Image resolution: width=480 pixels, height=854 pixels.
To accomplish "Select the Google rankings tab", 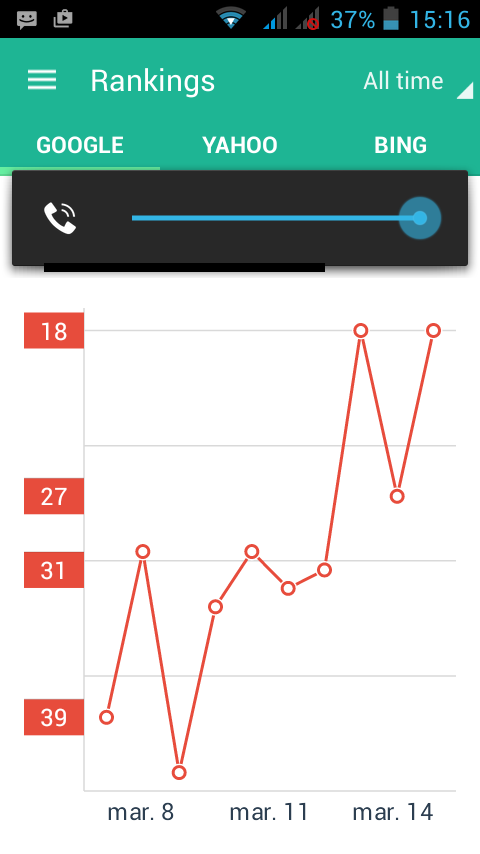I will (80, 145).
